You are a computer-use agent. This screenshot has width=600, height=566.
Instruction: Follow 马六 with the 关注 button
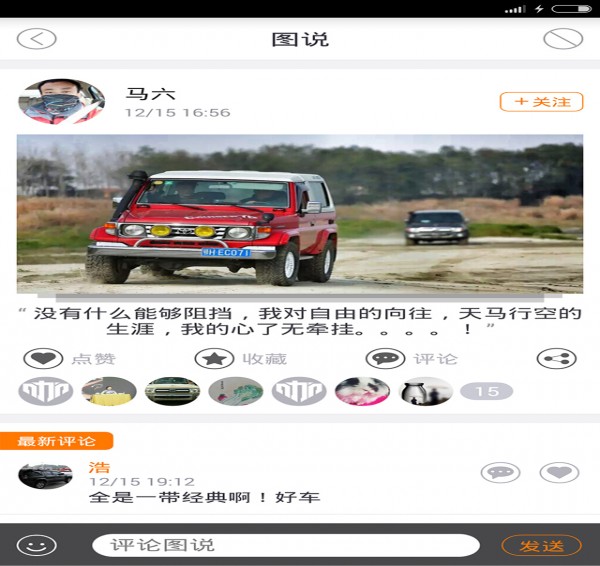tap(541, 102)
